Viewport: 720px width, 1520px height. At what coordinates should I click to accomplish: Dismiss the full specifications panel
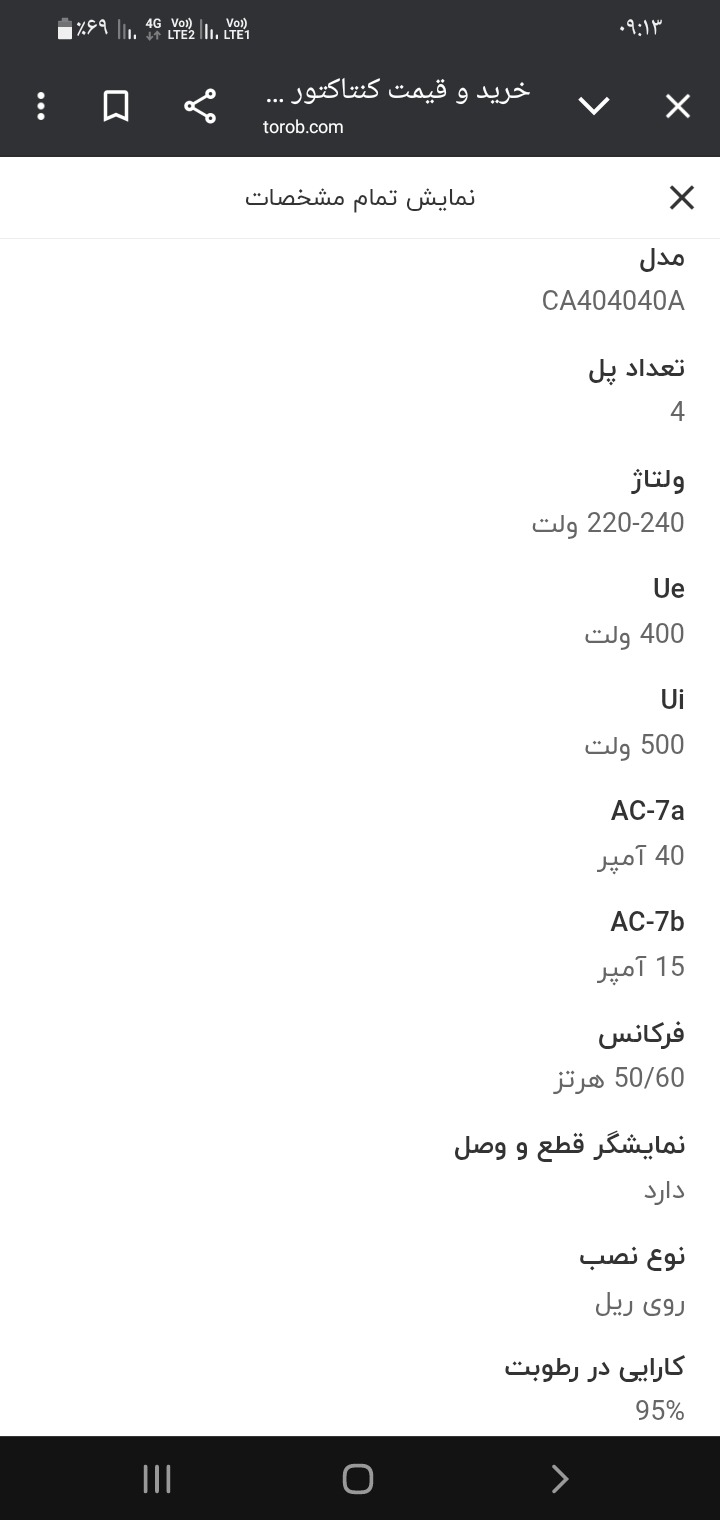[682, 198]
